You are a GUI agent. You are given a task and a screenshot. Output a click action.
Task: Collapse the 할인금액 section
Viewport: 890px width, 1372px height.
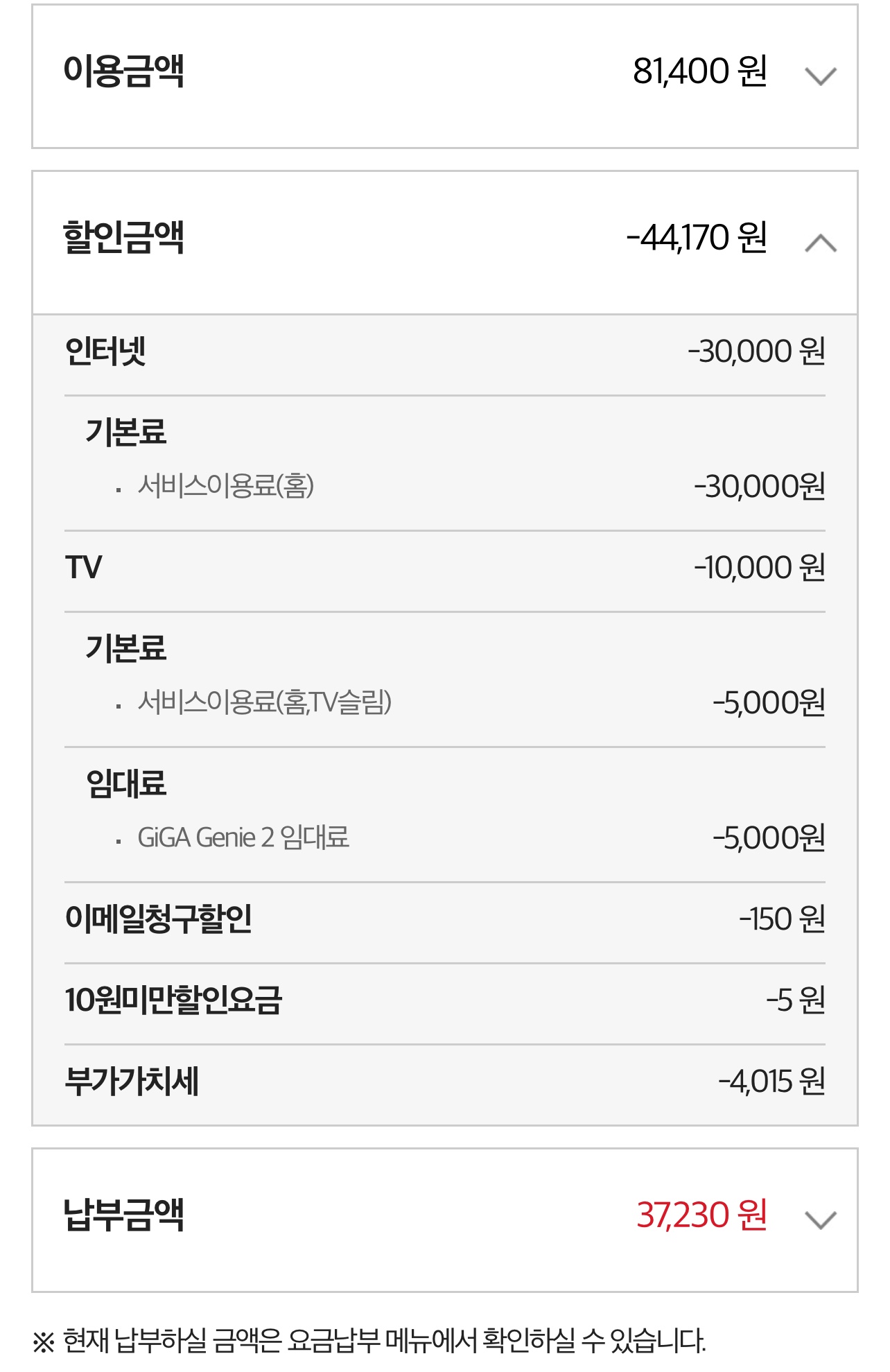[821, 243]
